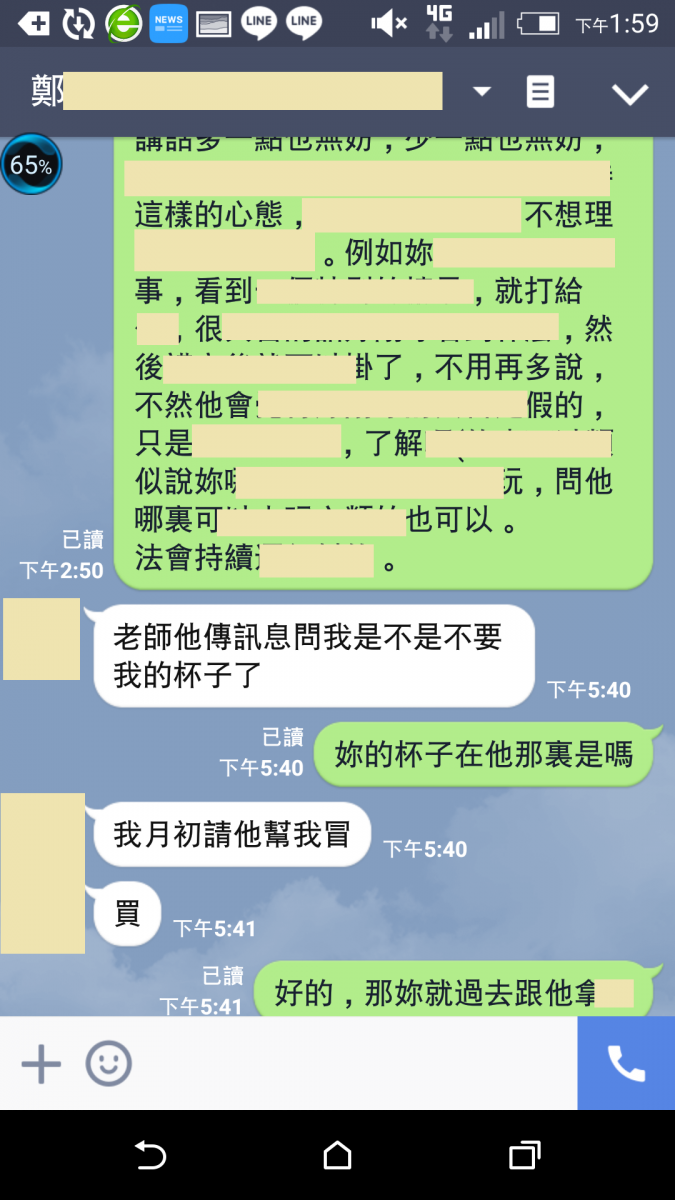Expand the chat options chevron

[630, 94]
